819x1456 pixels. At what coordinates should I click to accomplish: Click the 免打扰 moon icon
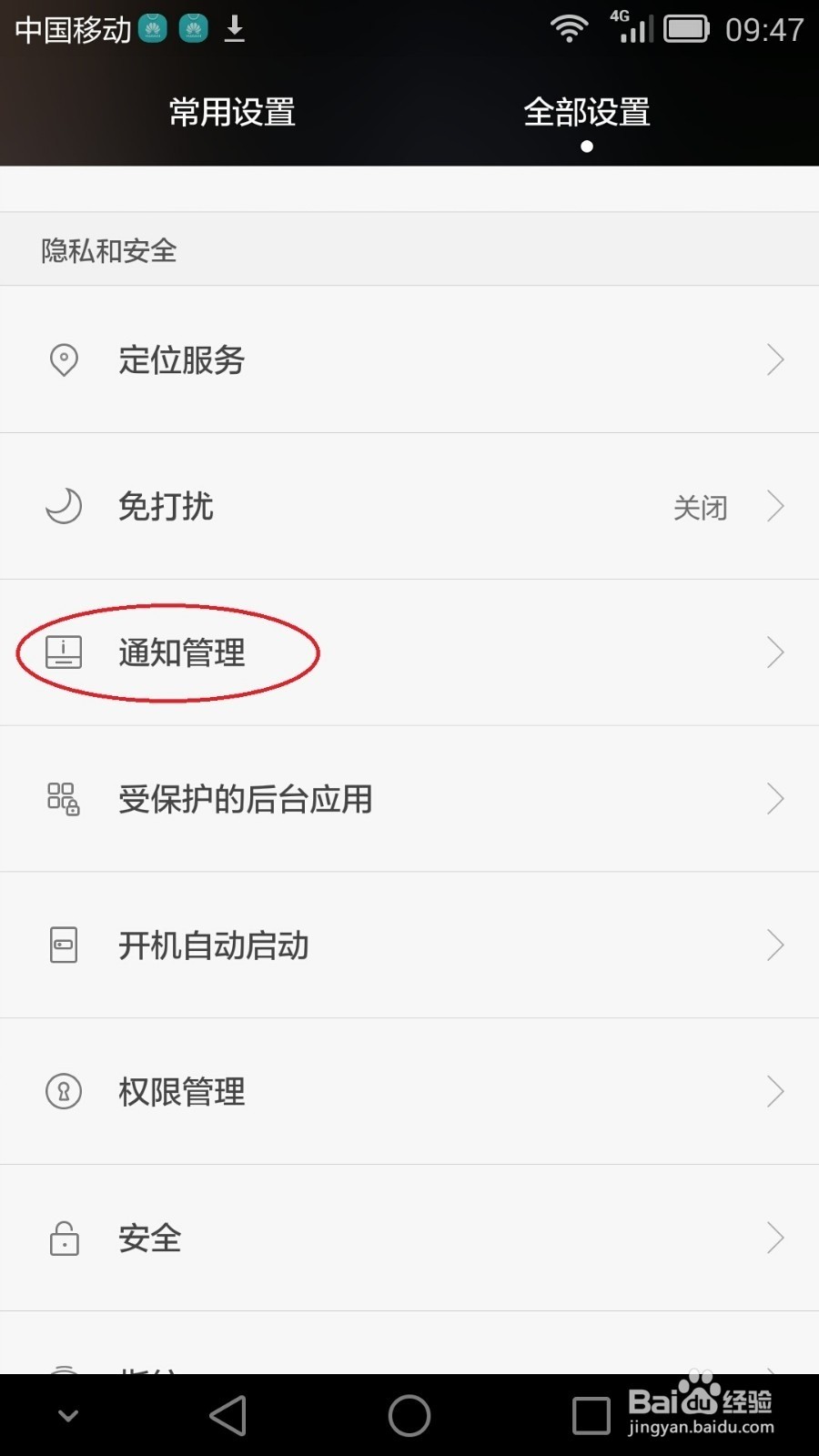coord(62,506)
